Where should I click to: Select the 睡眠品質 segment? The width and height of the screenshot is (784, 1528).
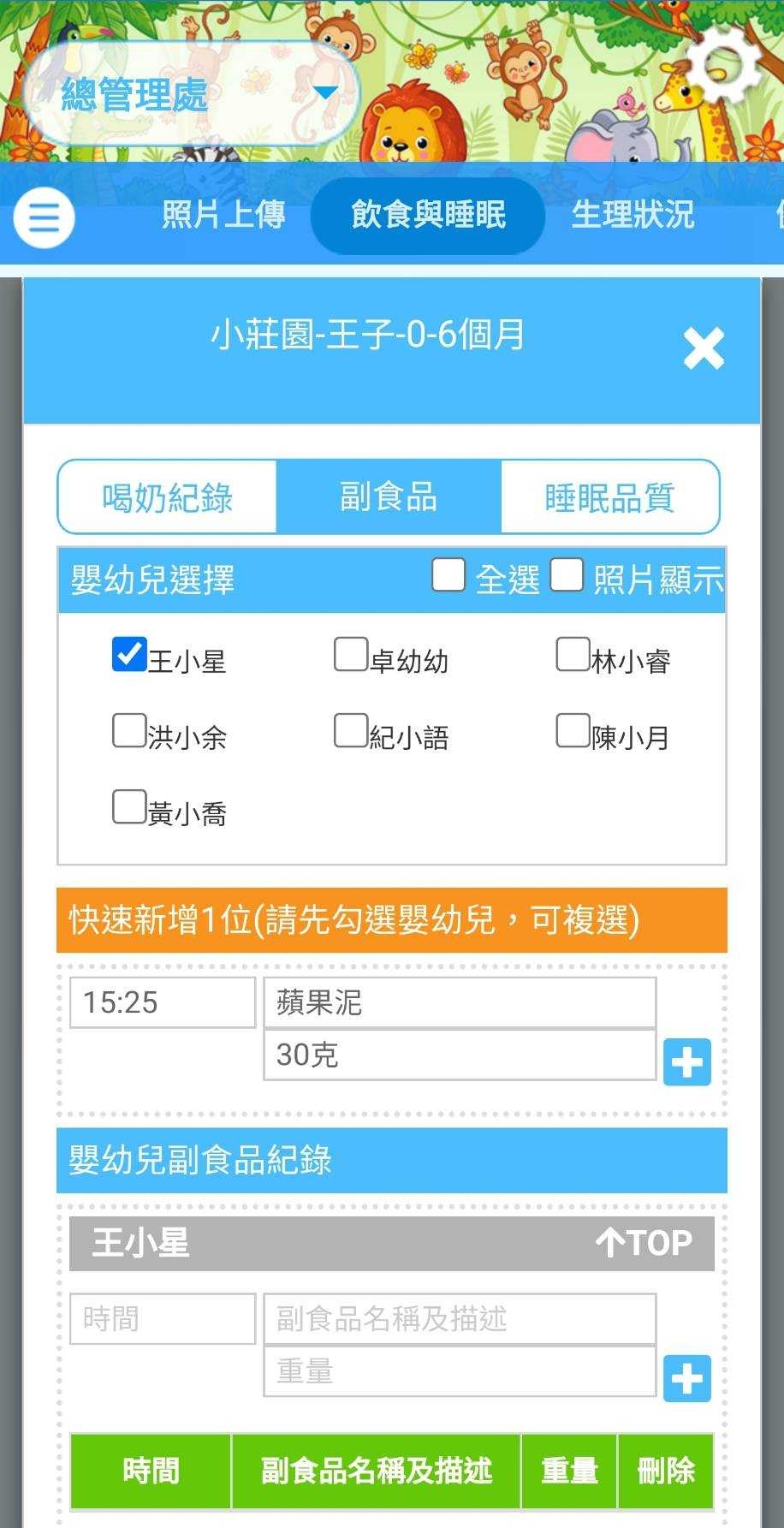[609, 497]
